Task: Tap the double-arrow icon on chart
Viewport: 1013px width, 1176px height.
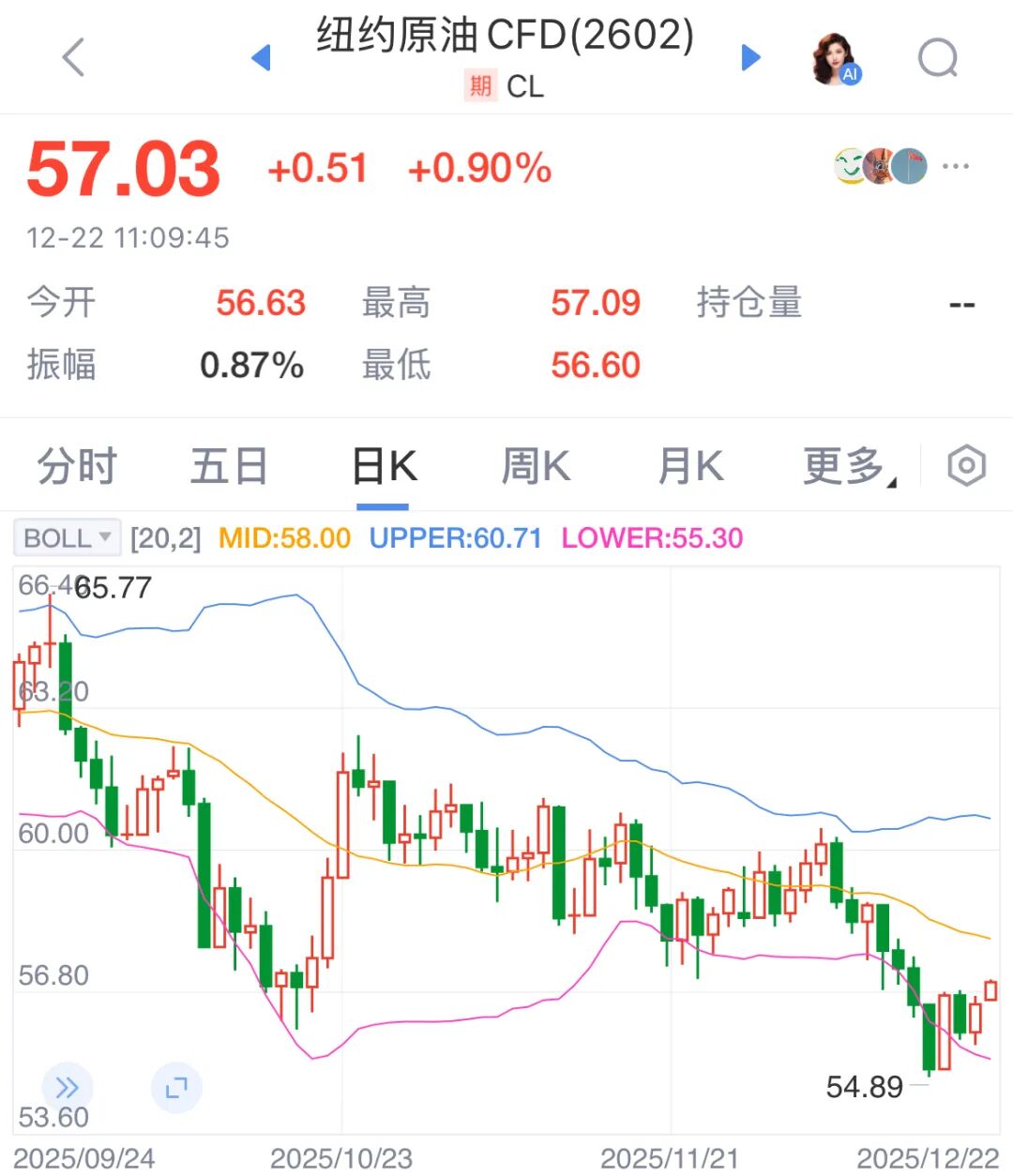Action: [x=67, y=1088]
